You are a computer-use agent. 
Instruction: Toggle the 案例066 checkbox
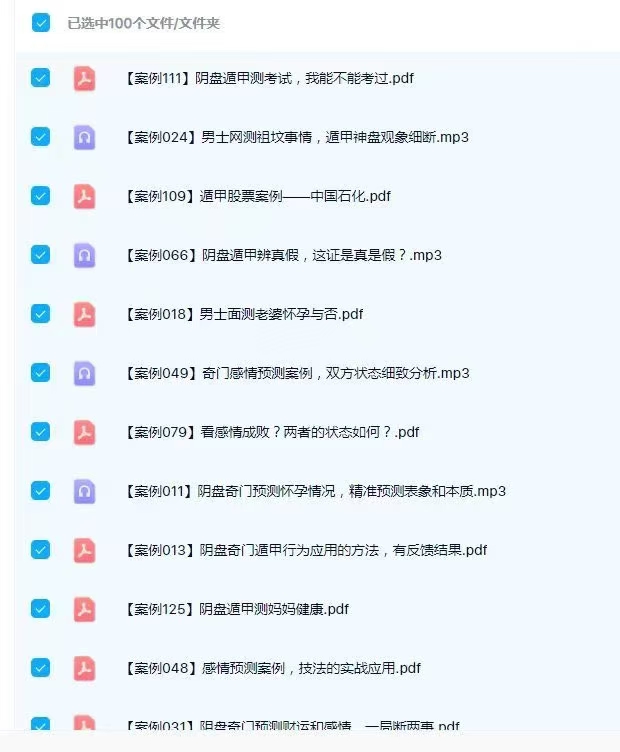click(x=40, y=255)
